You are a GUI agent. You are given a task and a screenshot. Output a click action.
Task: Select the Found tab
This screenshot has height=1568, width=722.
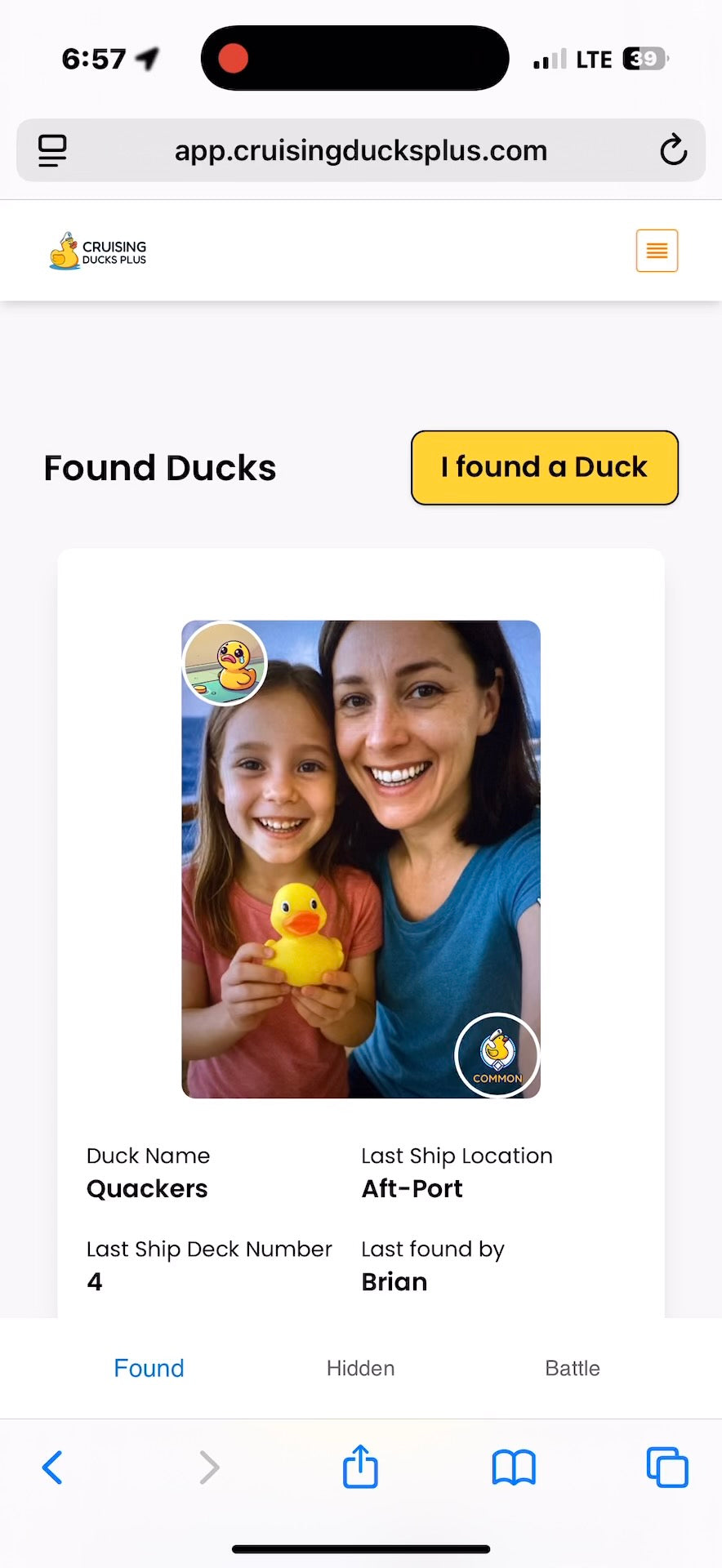tap(149, 1368)
